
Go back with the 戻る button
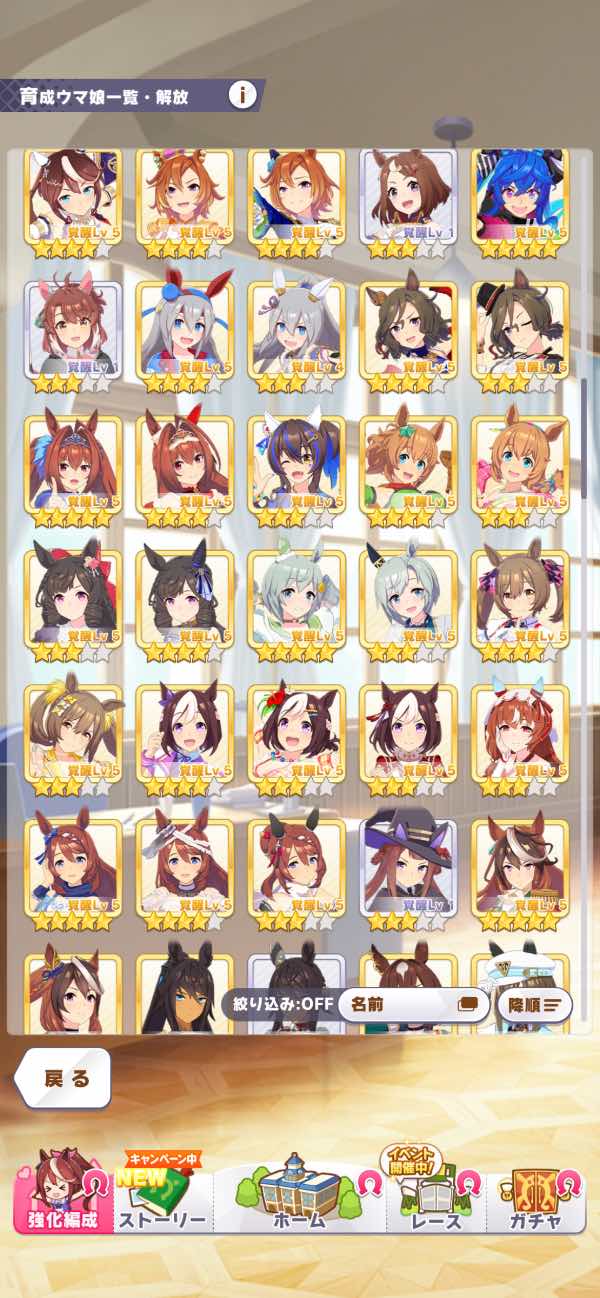point(66,1078)
